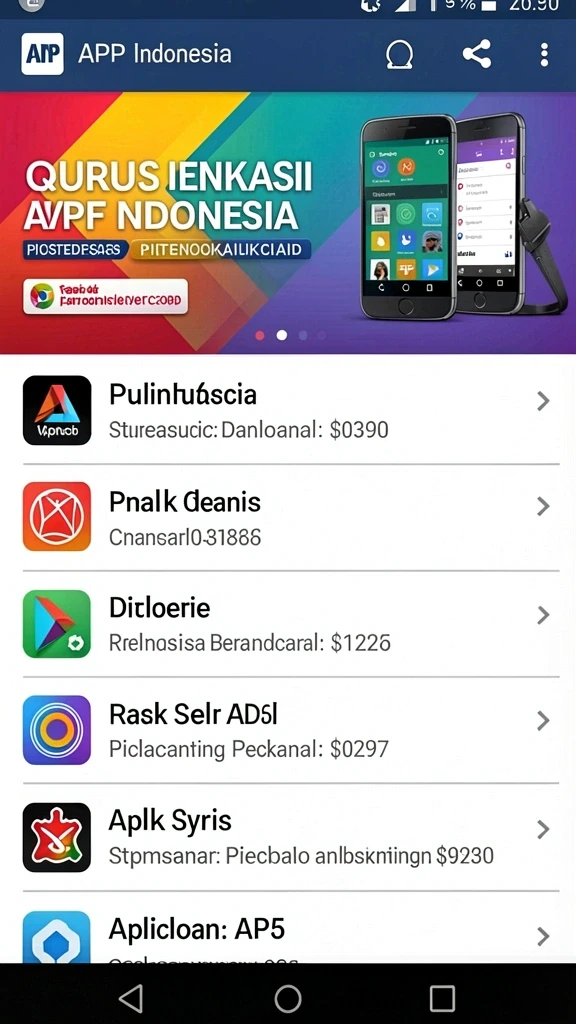576x1024 pixels.
Task: Open the Rask Selr AD5l row
Action: 288,730
